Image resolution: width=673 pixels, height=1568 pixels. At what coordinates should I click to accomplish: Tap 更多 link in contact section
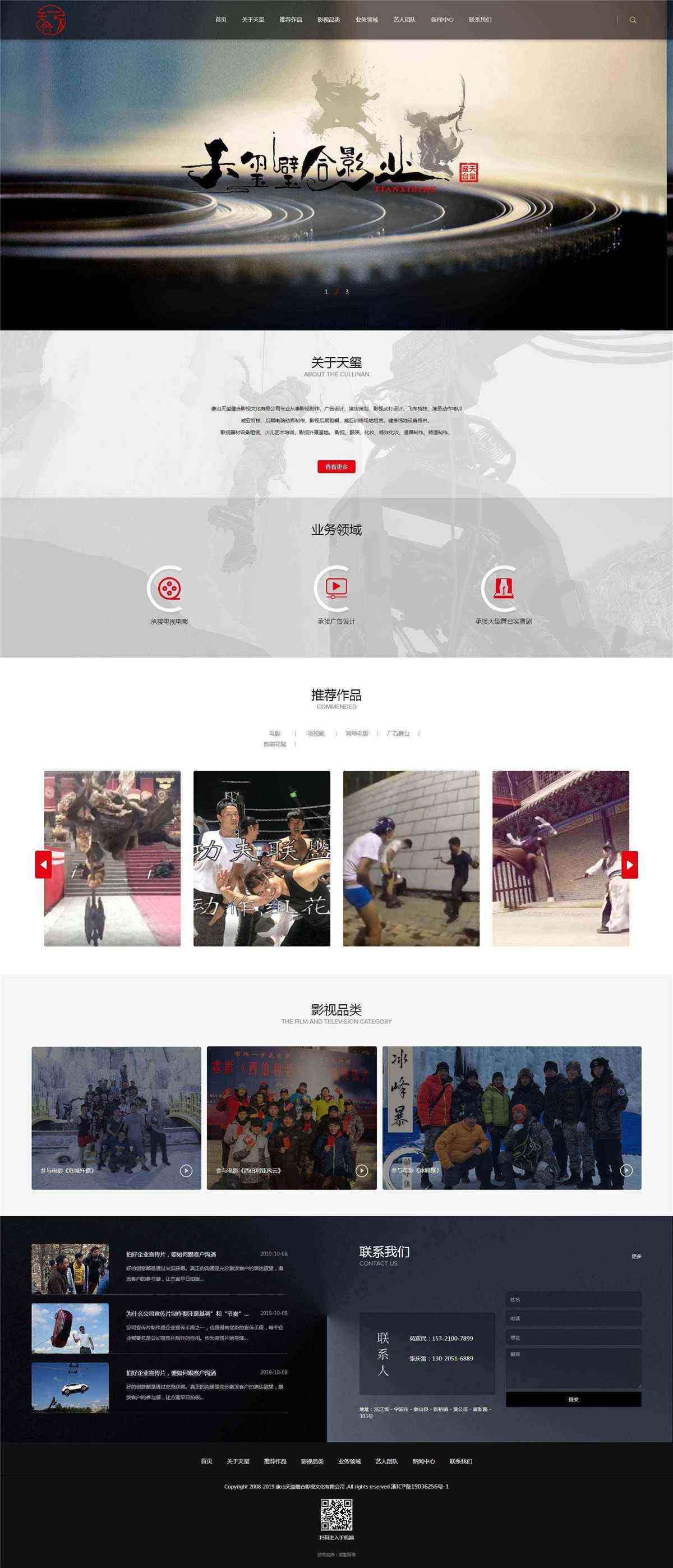[637, 1256]
